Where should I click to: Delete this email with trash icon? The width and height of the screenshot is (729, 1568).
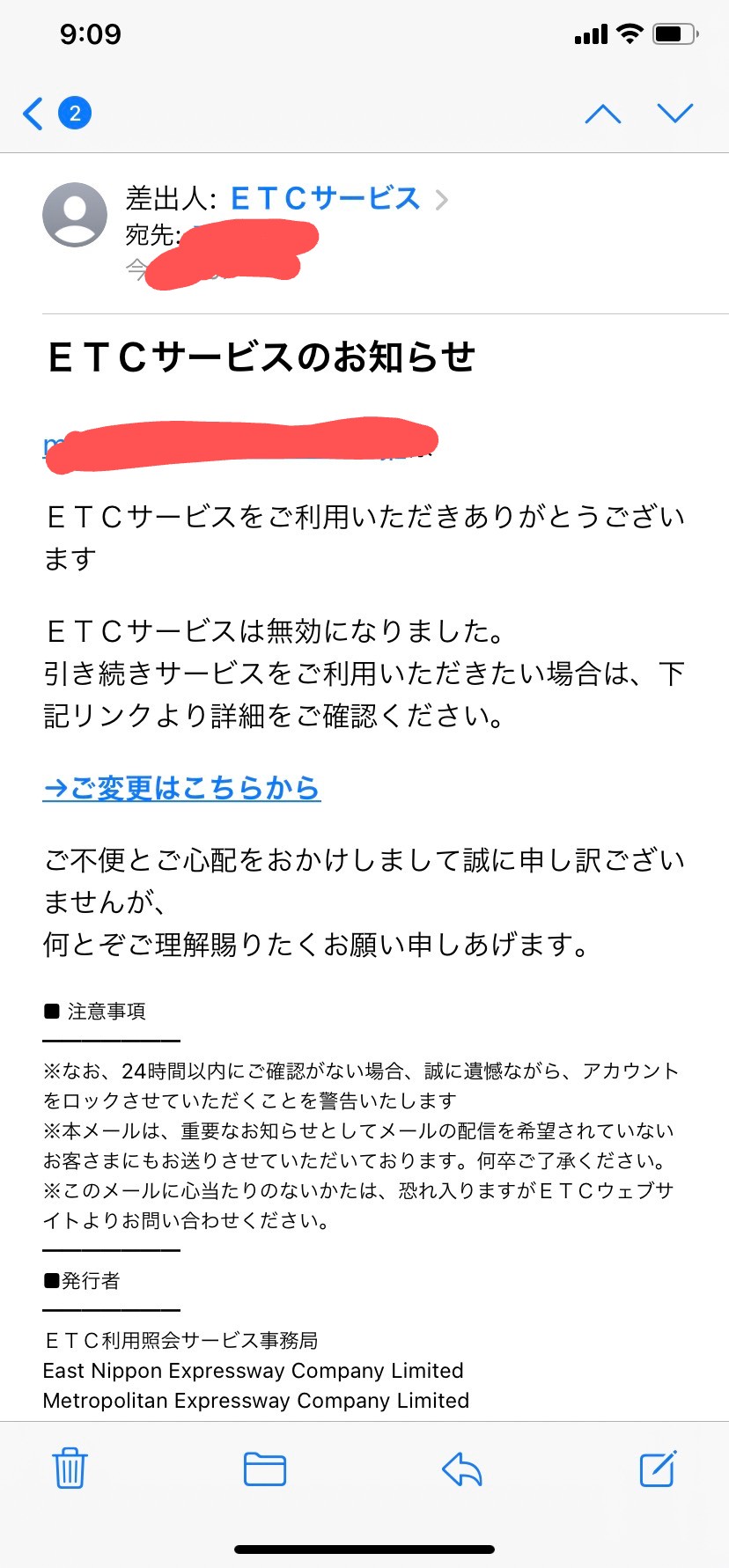click(70, 1468)
